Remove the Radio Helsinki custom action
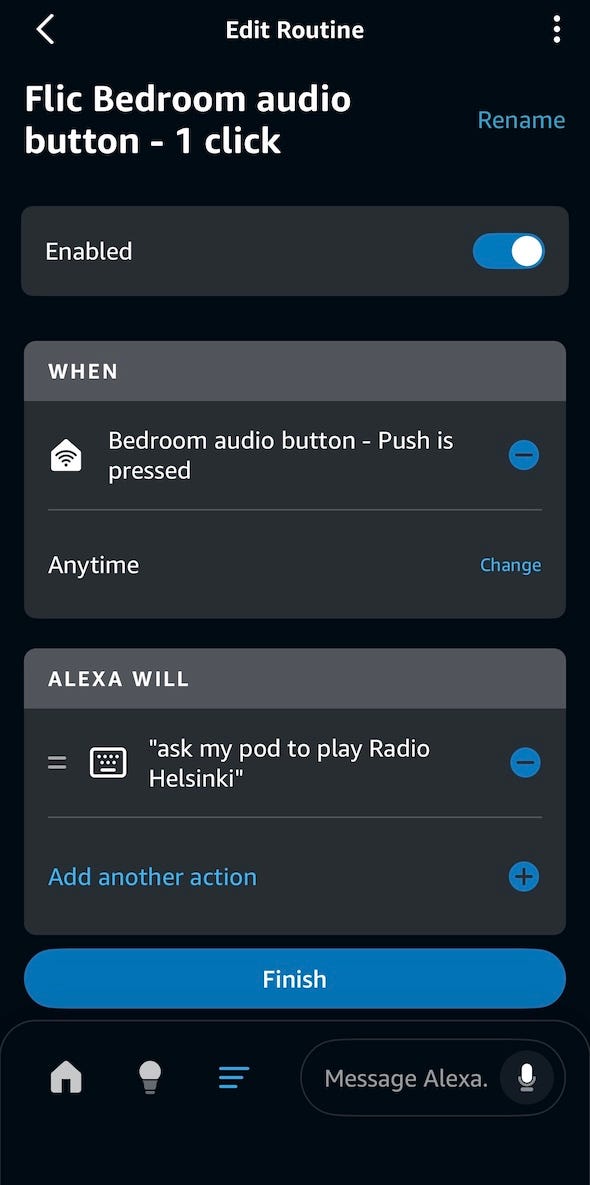This screenshot has width=590, height=1185. [525, 763]
